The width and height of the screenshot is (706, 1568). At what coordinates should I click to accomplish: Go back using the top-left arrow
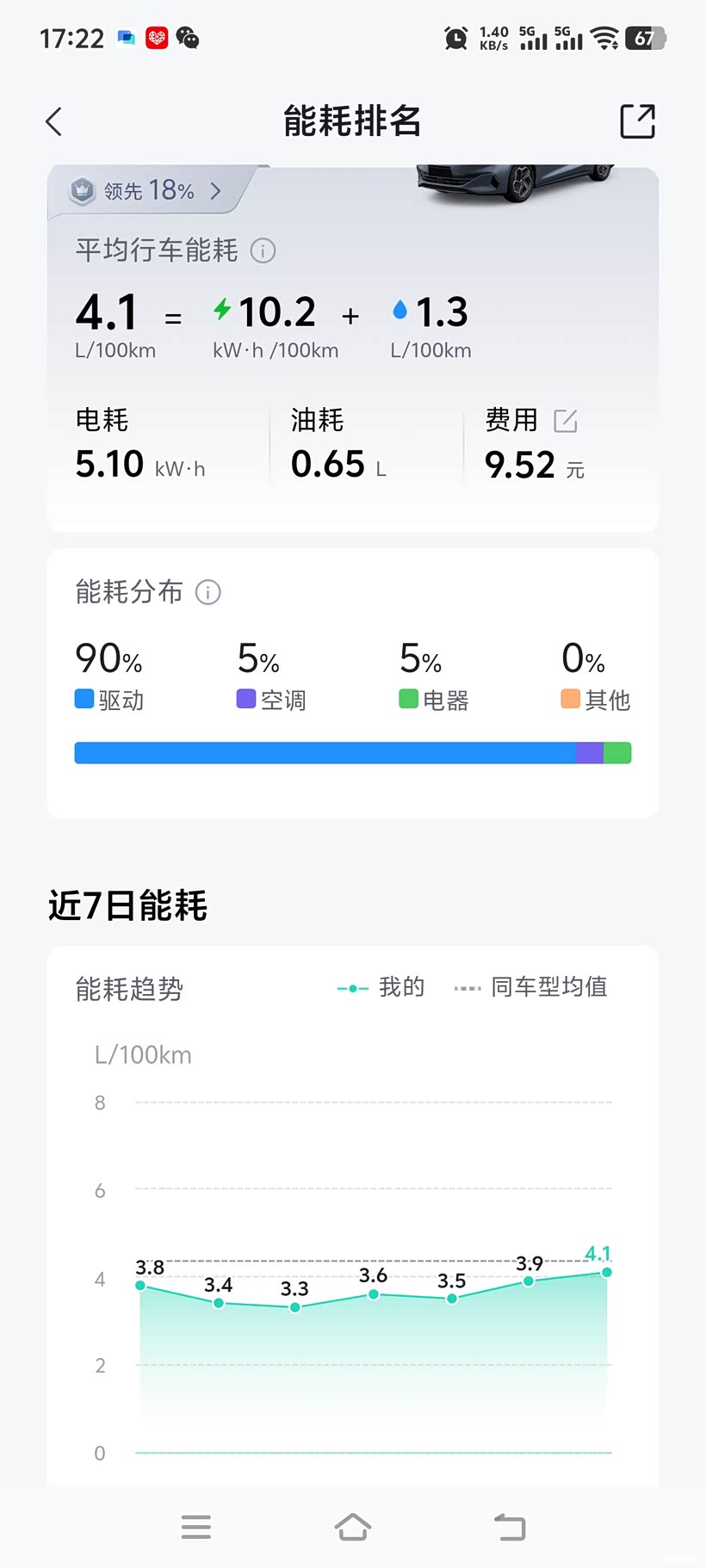tap(53, 121)
